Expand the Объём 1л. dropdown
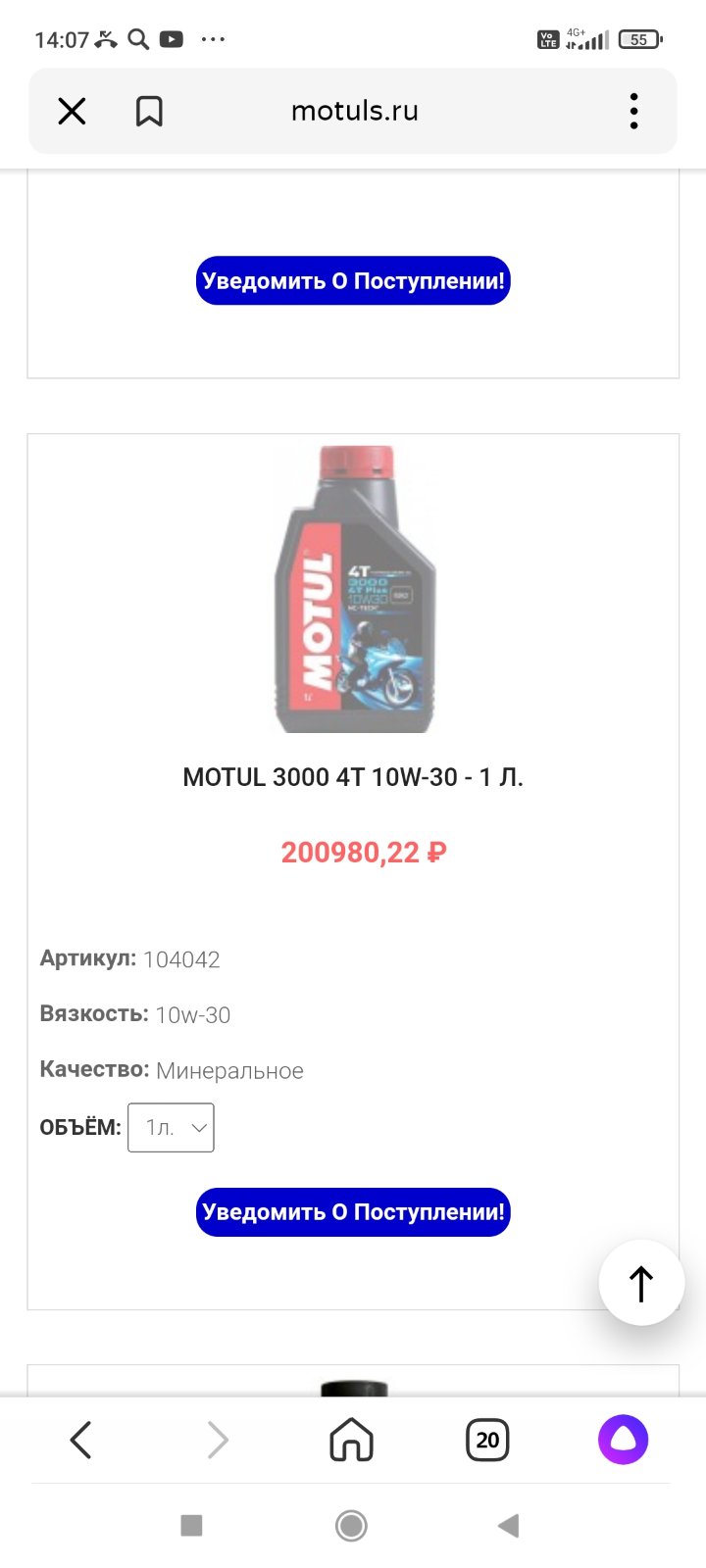The image size is (706, 1568). pyautogui.click(x=171, y=1127)
